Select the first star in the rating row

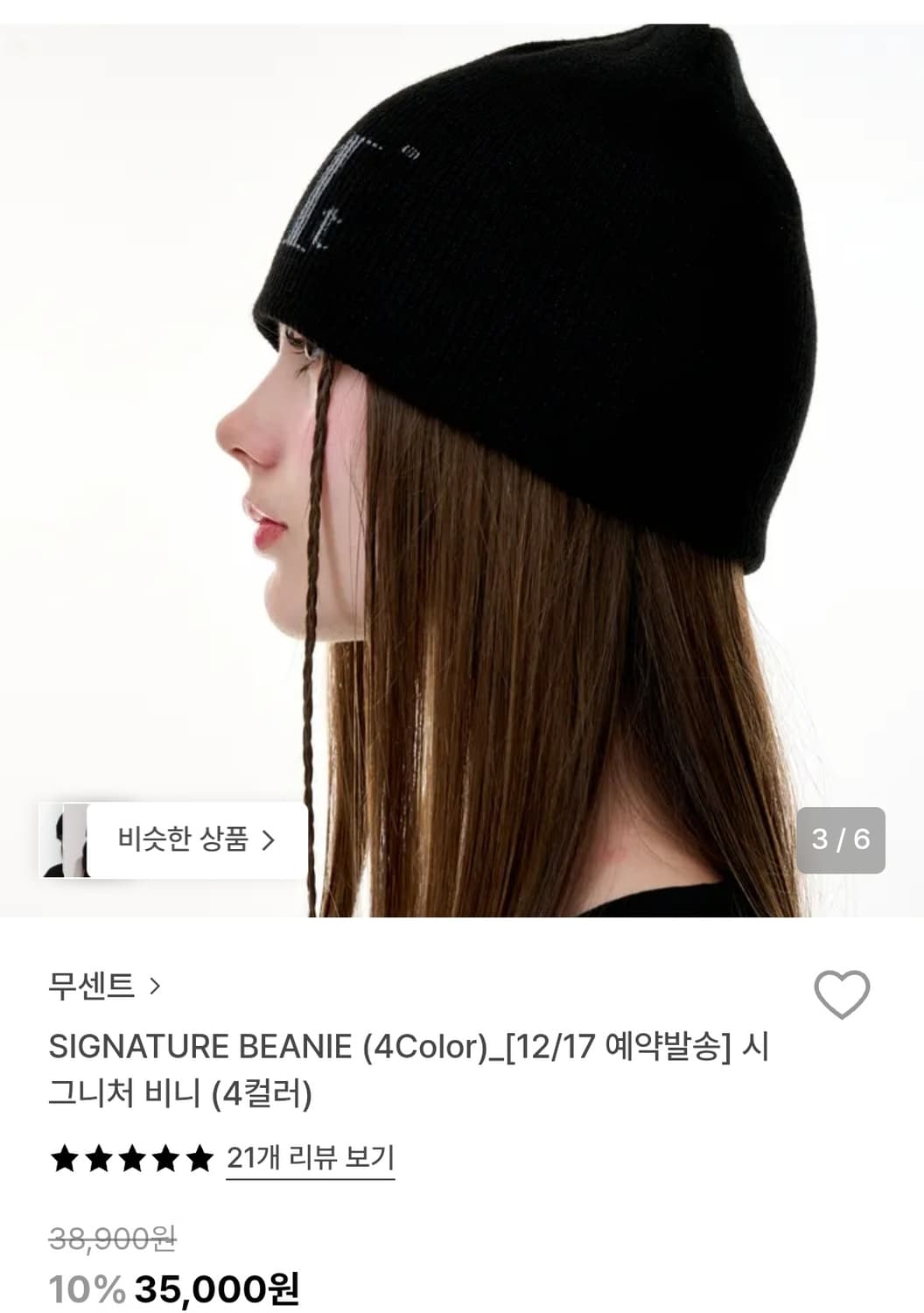click(65, 1157)
